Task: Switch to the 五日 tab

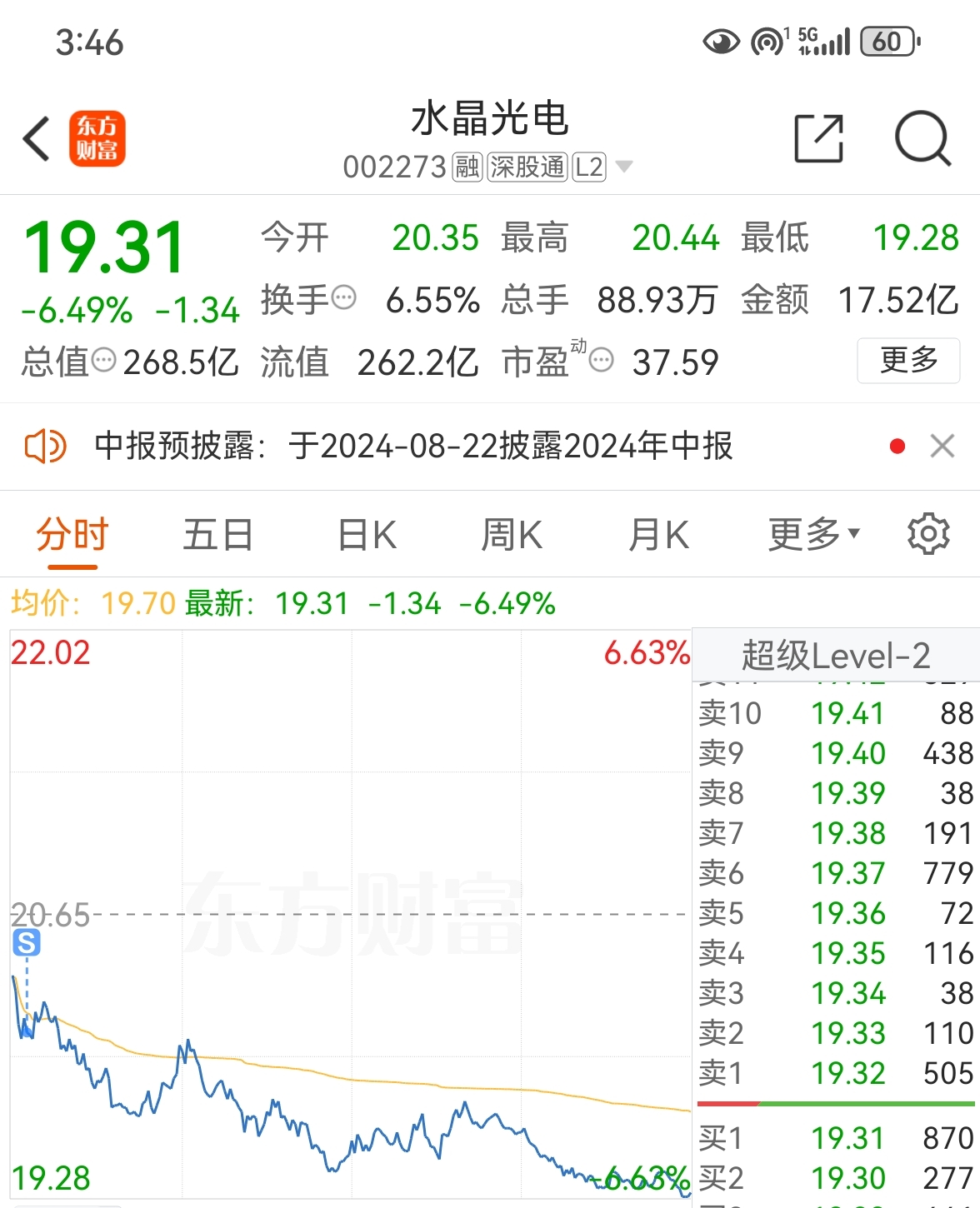Action: point(217,534)
